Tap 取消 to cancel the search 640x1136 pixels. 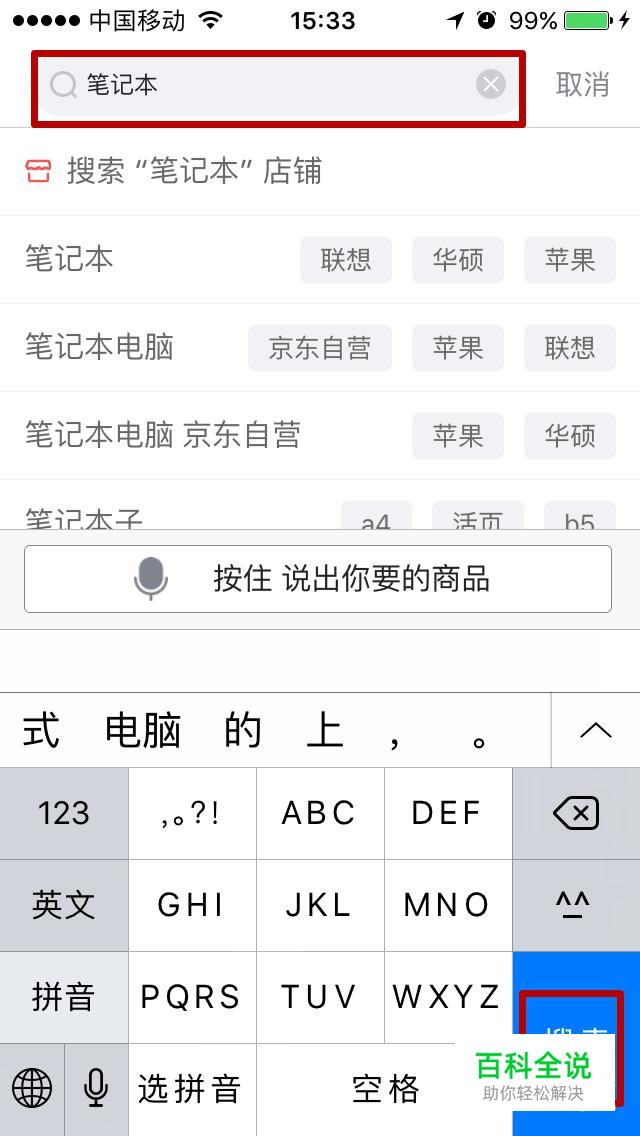pyautogui.click(x=582, y=85)
